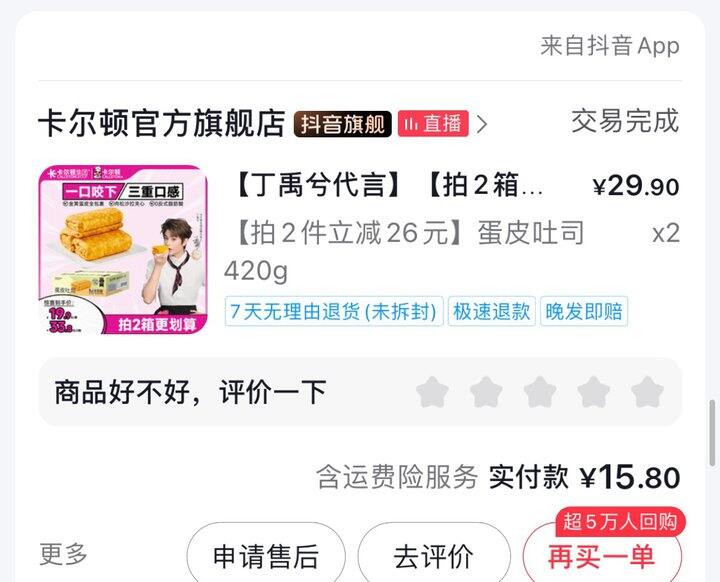Rate the product one star
The width and height of the screenshot is (720, 582).
coord(431,392)
